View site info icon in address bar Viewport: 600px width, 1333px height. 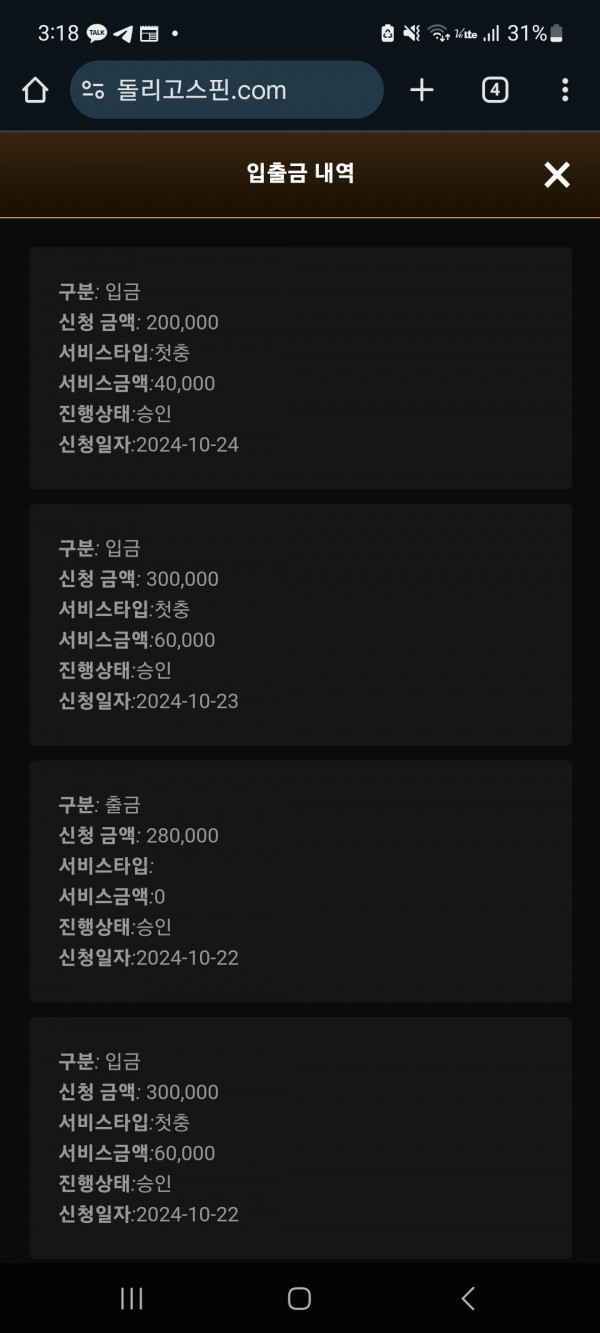point(93,91)
